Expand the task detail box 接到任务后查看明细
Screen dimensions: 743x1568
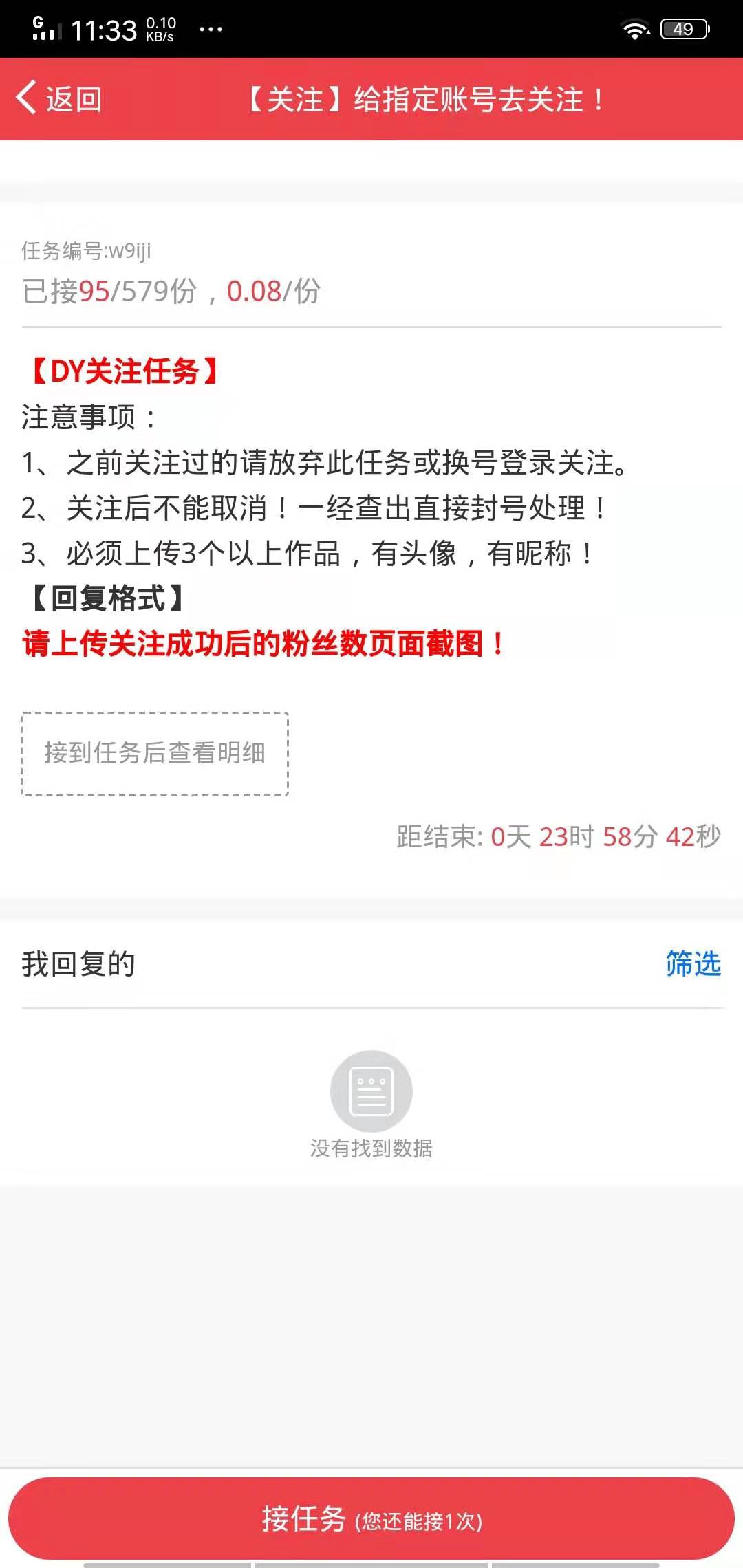pyautogui.click(x=155, y=754)
